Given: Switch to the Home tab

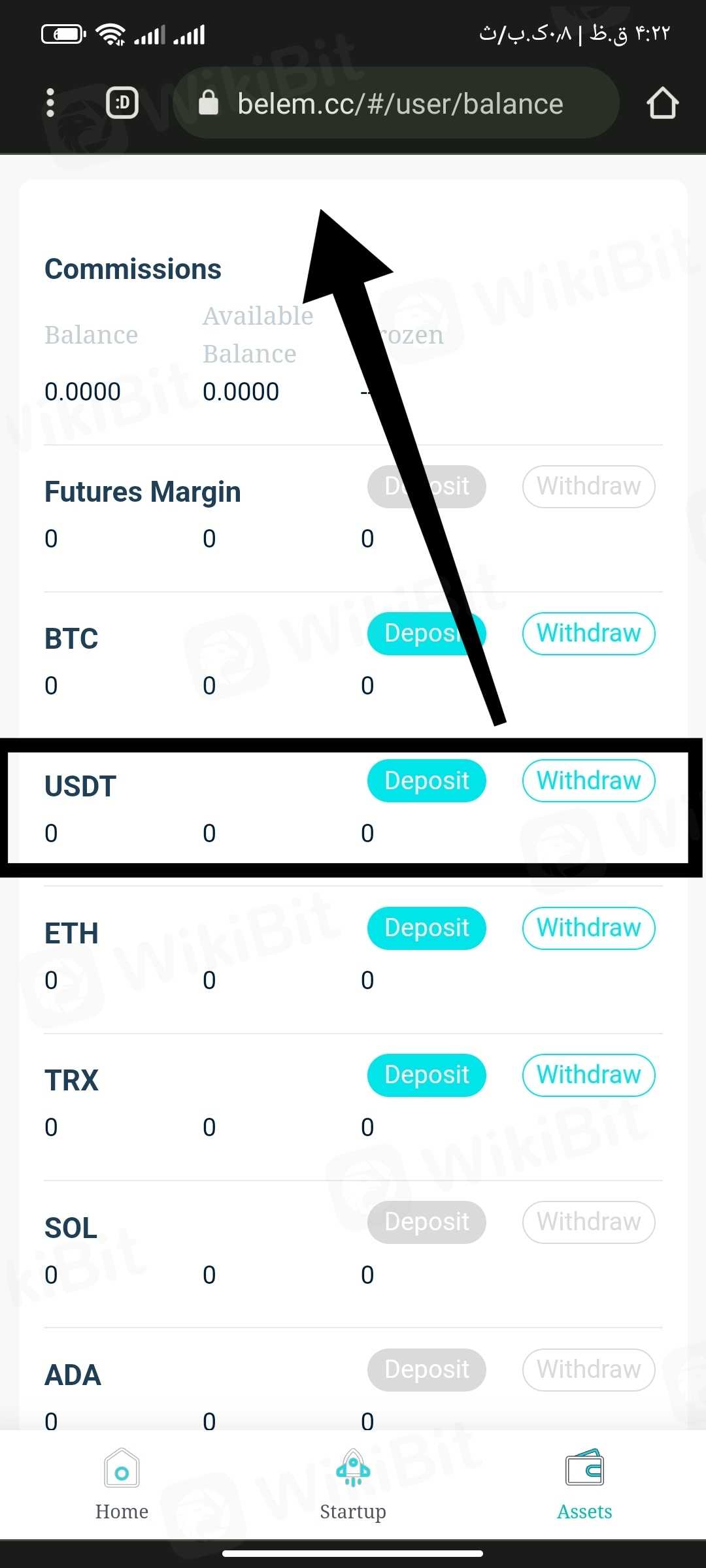Looking at the screenshot, I should coord(122,1484).
